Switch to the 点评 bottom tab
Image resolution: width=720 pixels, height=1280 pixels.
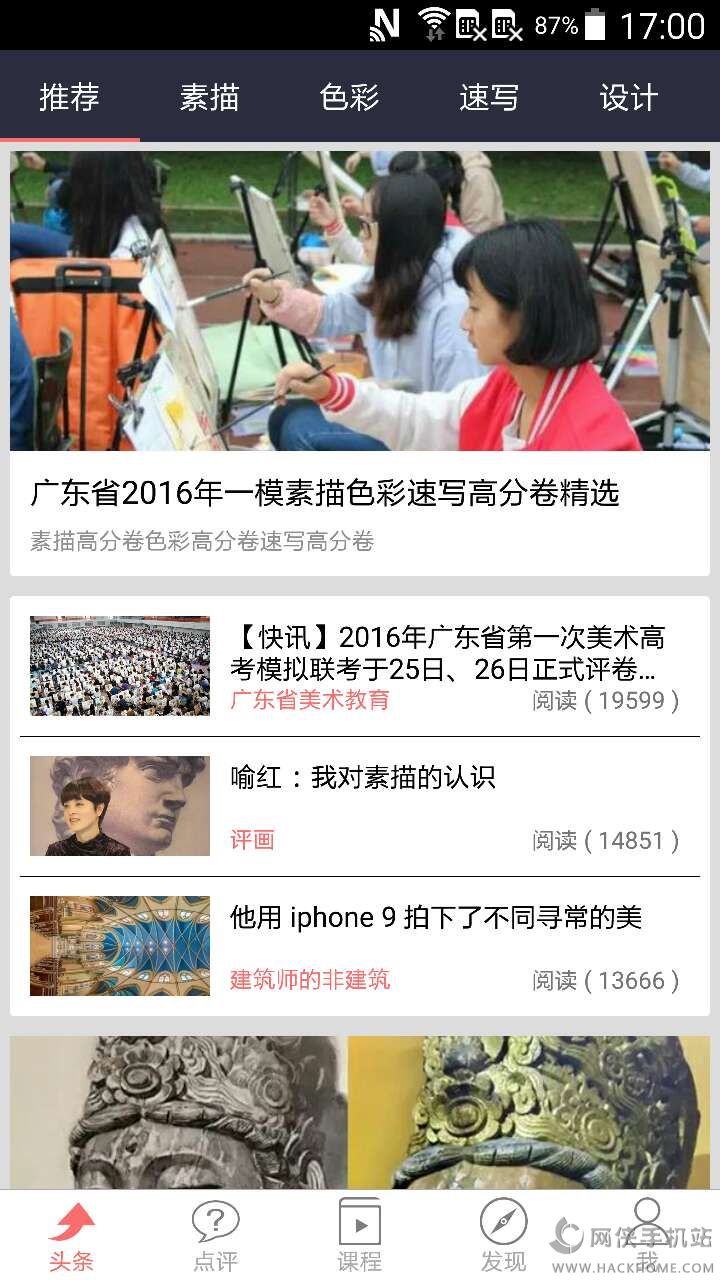[x=215, y=1236]
